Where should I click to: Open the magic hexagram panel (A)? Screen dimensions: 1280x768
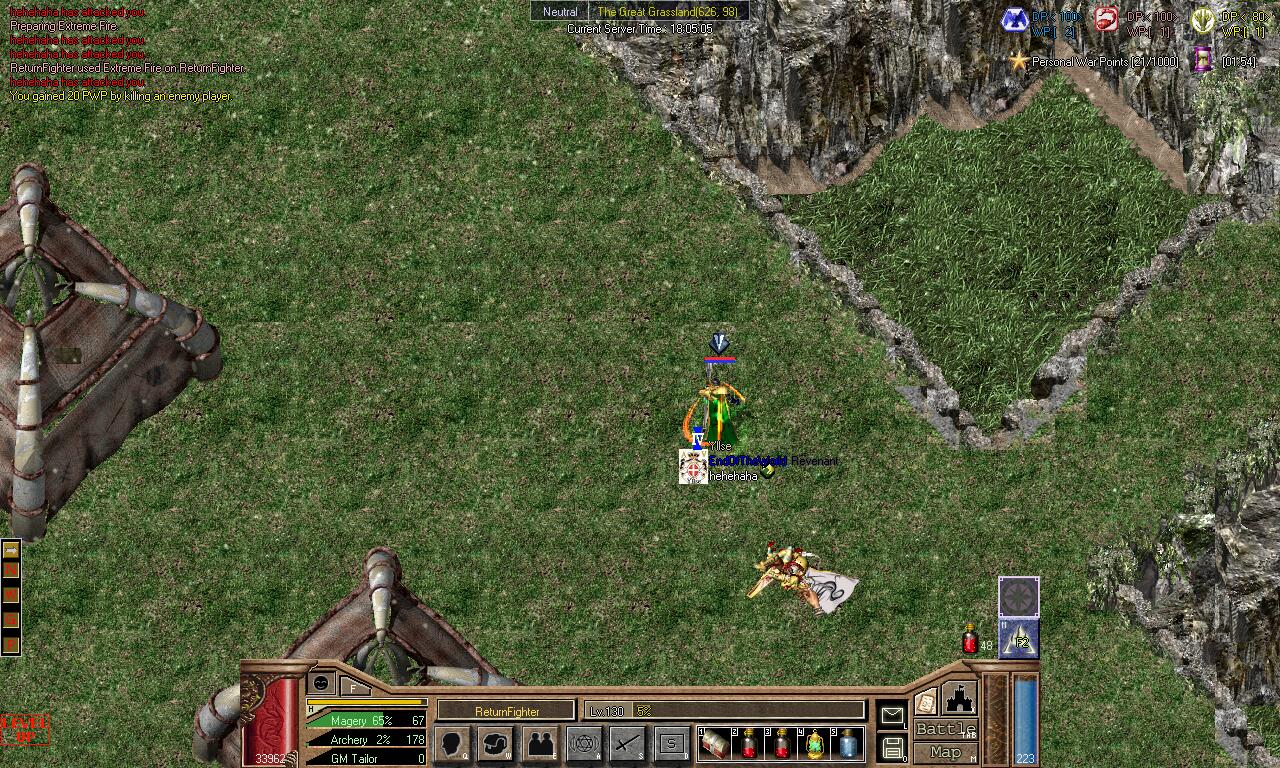584,743
